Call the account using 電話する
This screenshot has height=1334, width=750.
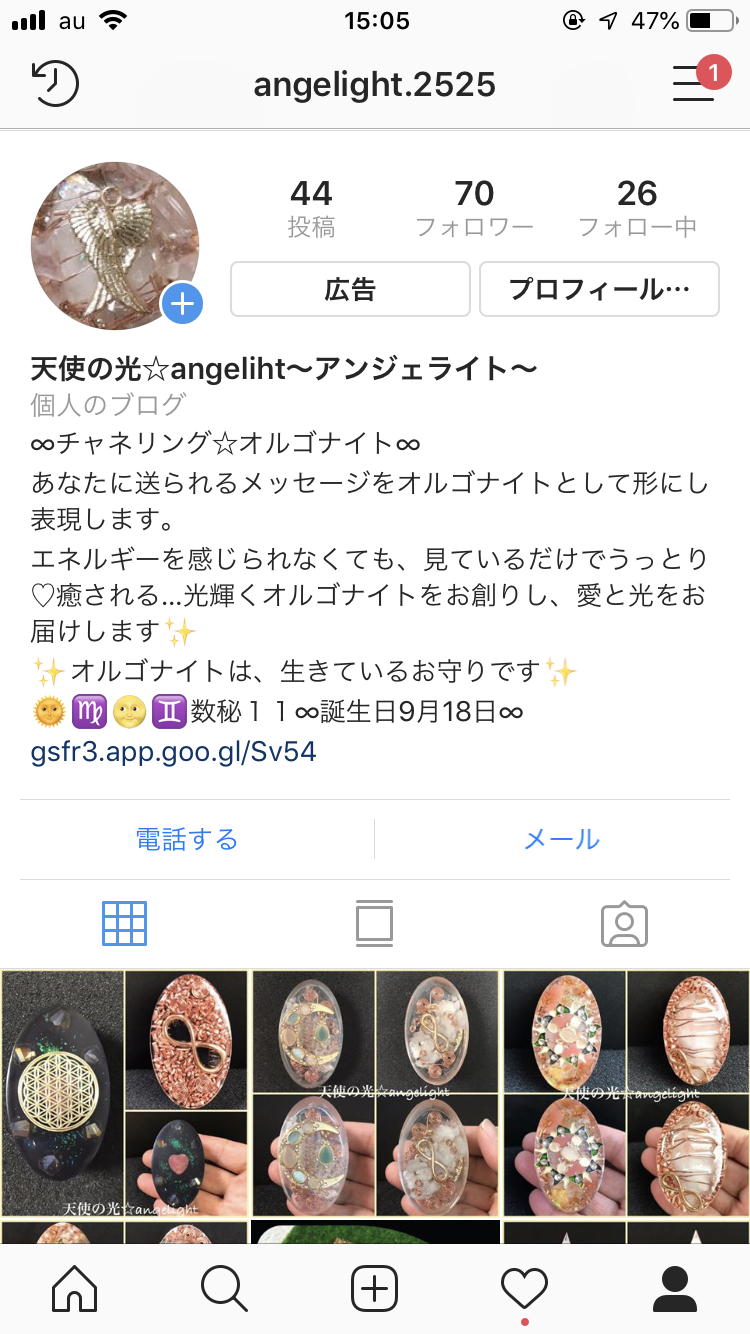(x=186, y=840)
